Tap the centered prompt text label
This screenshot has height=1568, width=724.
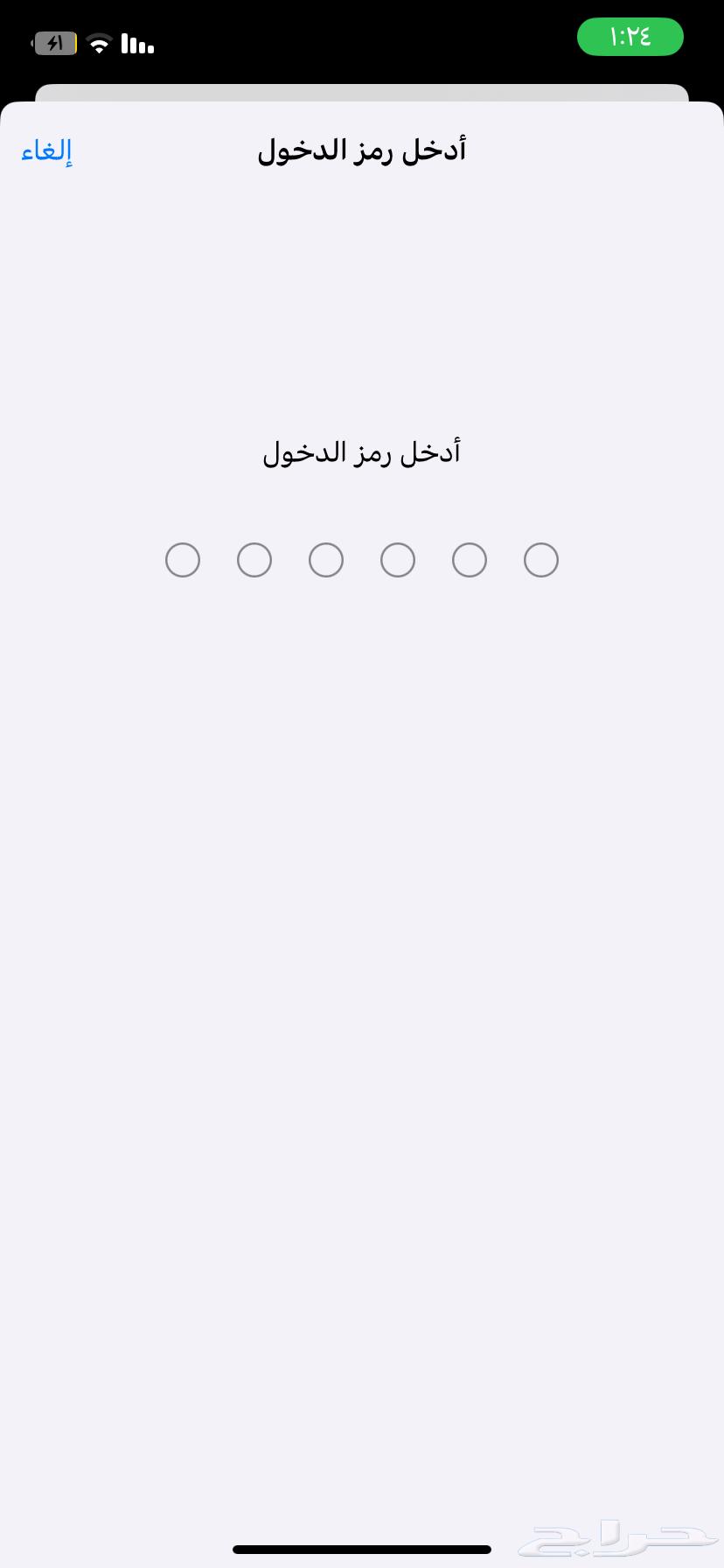362,451
